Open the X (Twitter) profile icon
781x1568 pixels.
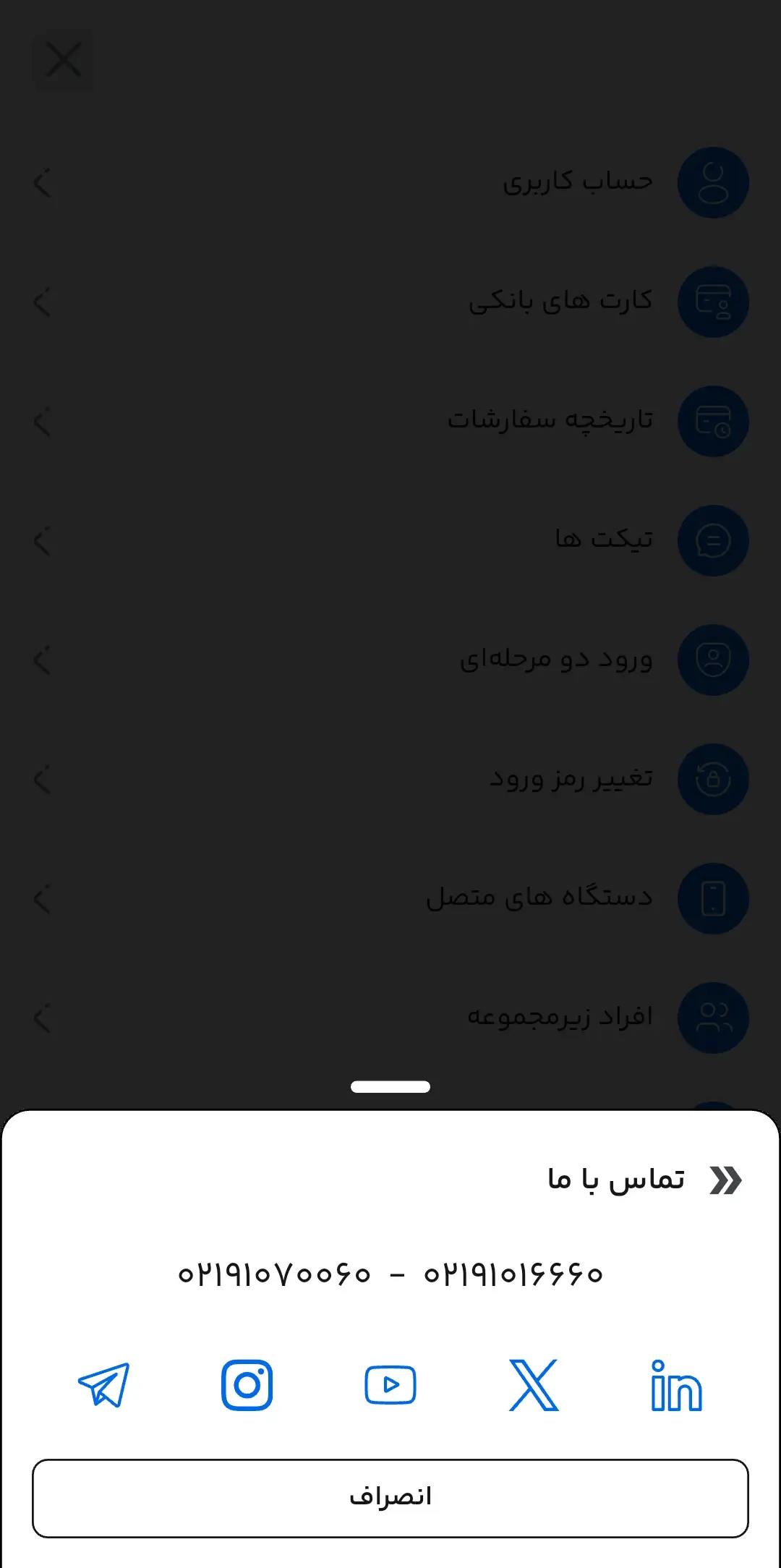[534, 1384]
